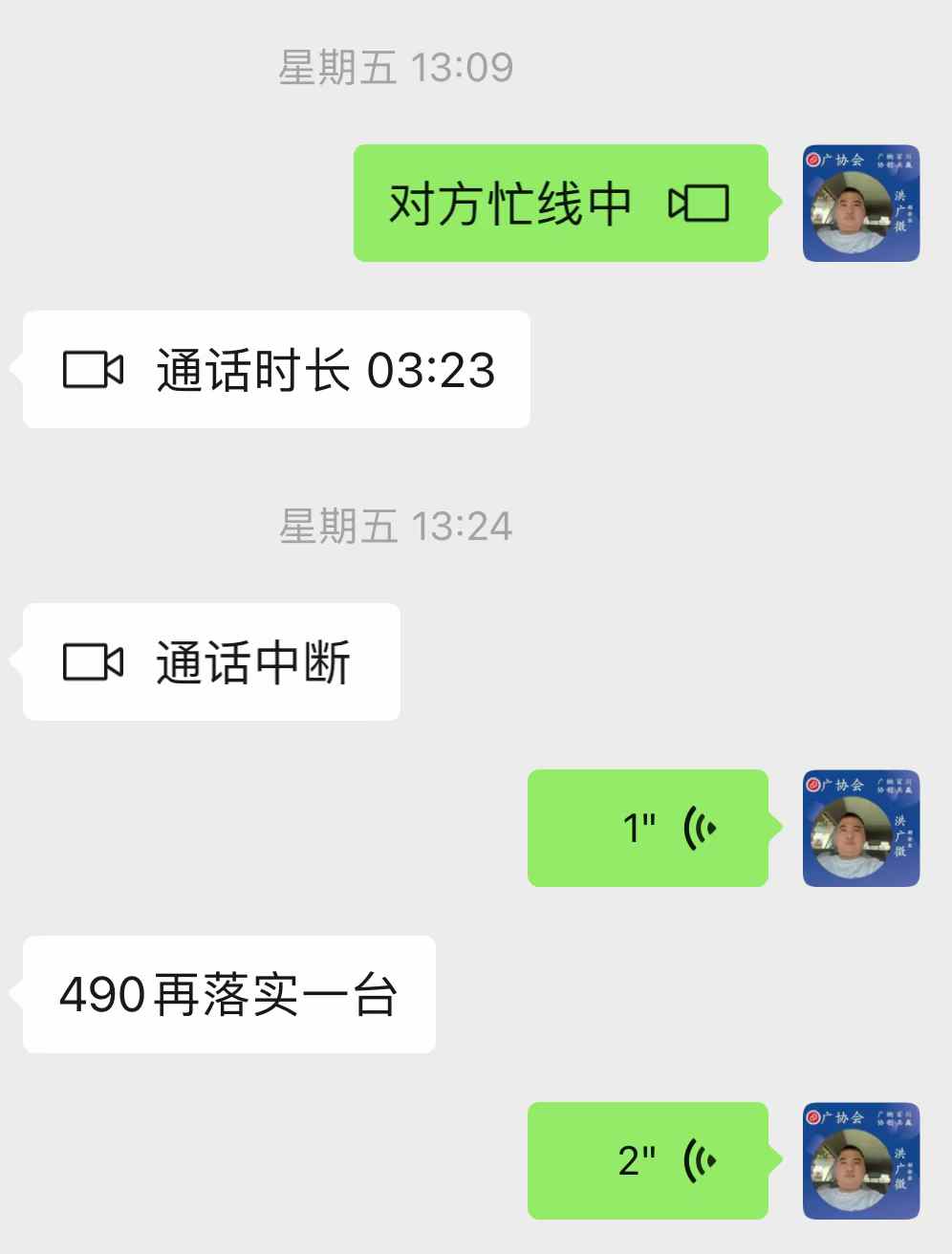Click the green bubble containing 1"
952x1254 pixels.
point(647,826)
